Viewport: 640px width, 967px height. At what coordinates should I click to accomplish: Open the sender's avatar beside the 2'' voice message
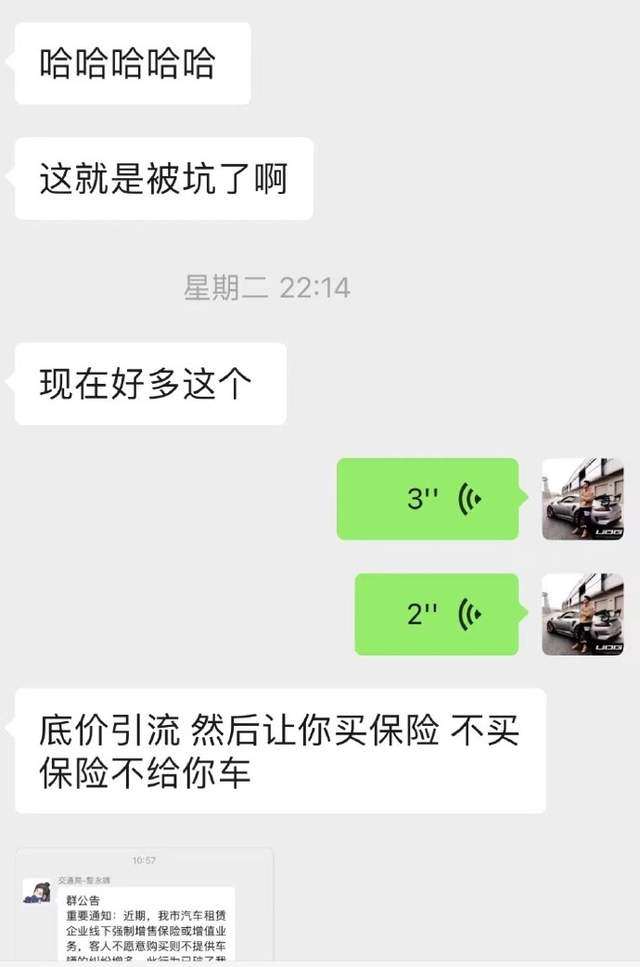click(582, 614)
